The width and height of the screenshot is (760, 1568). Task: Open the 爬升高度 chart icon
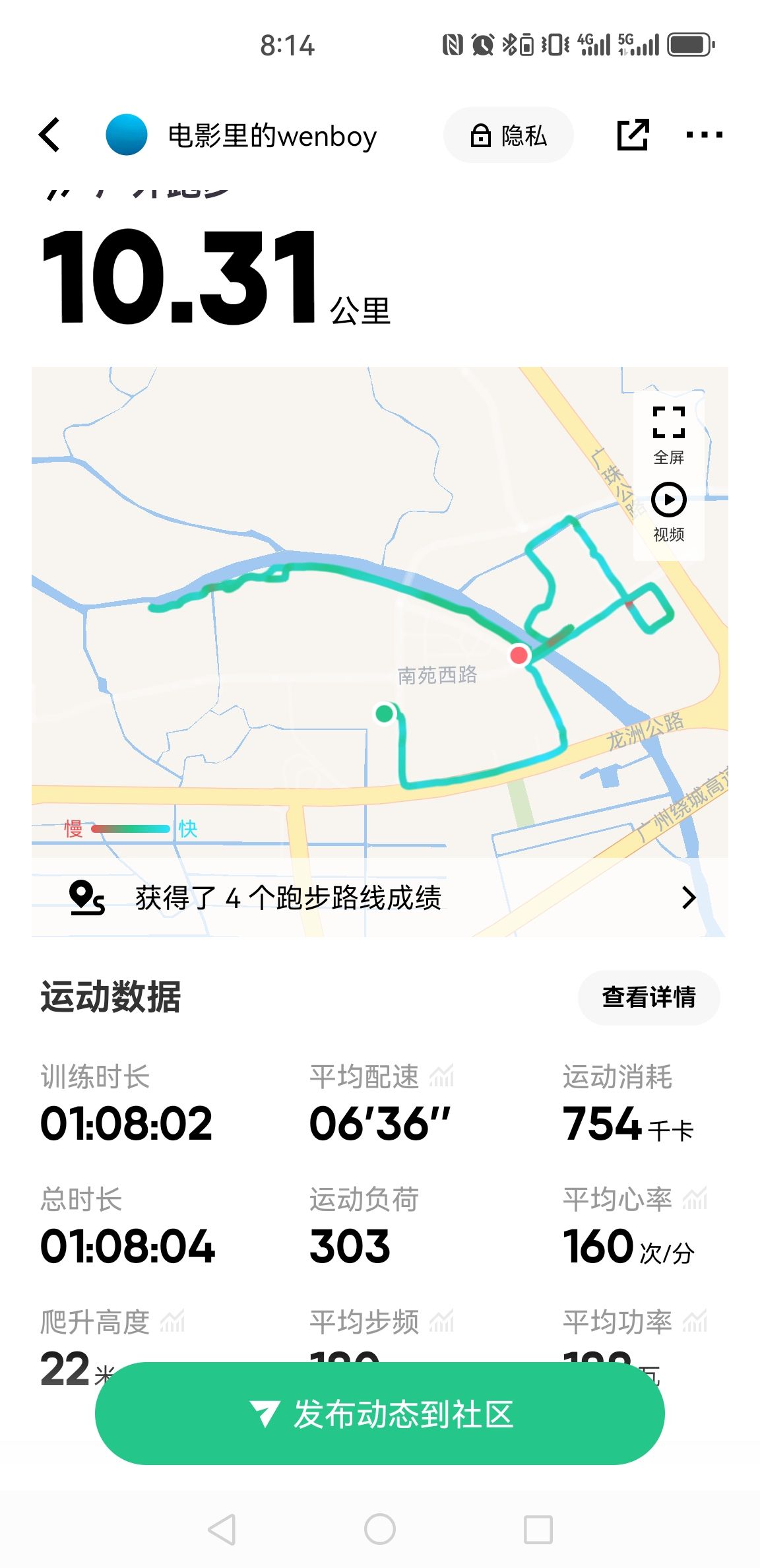(x=172, y=1321)
